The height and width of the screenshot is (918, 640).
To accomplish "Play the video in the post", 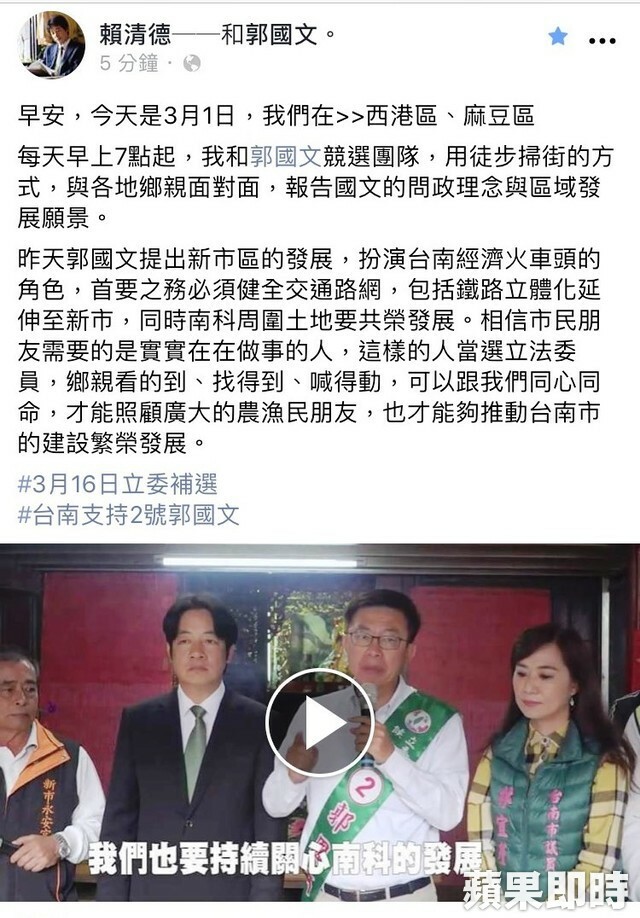I will pos(319,722).
